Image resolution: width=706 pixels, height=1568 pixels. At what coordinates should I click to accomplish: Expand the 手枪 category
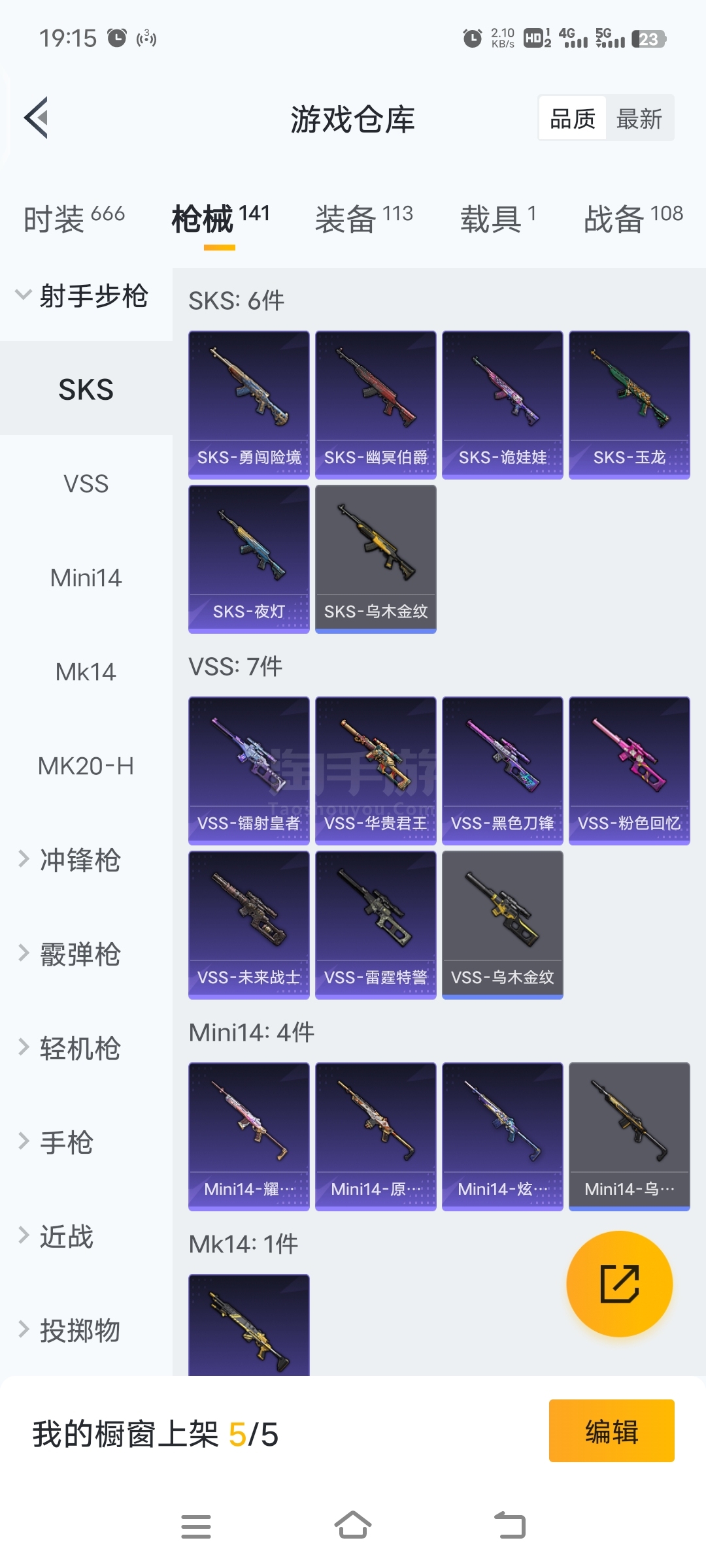65,1143
